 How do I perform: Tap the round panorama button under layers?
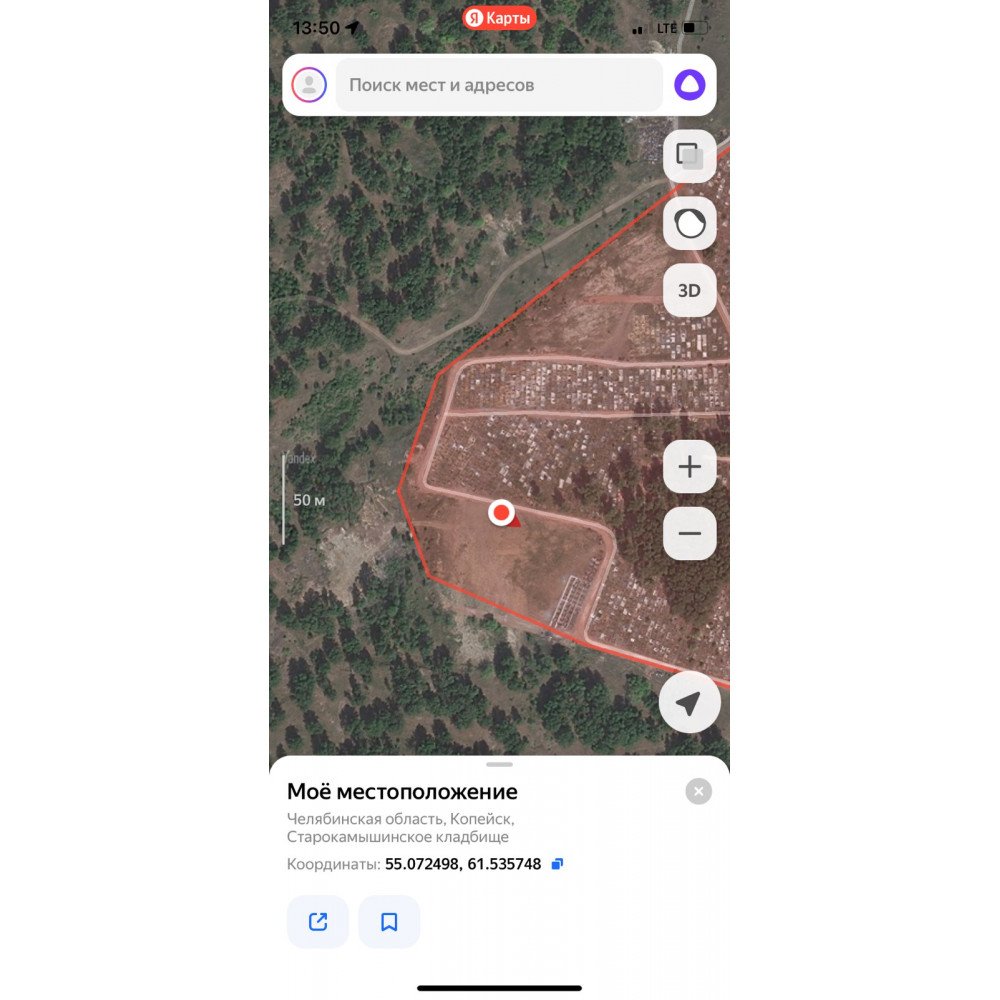tap(689, 223)
